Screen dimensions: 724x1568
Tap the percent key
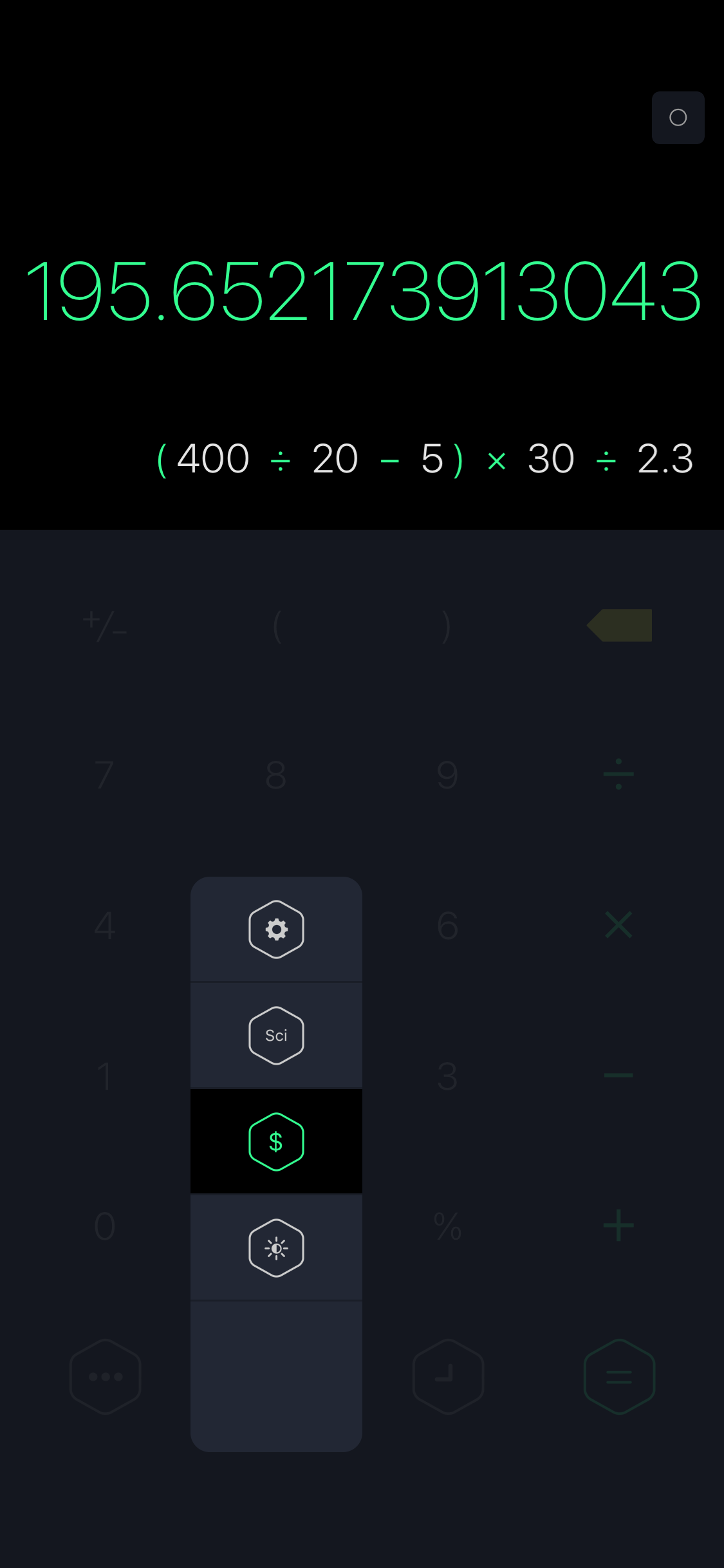448,1226
